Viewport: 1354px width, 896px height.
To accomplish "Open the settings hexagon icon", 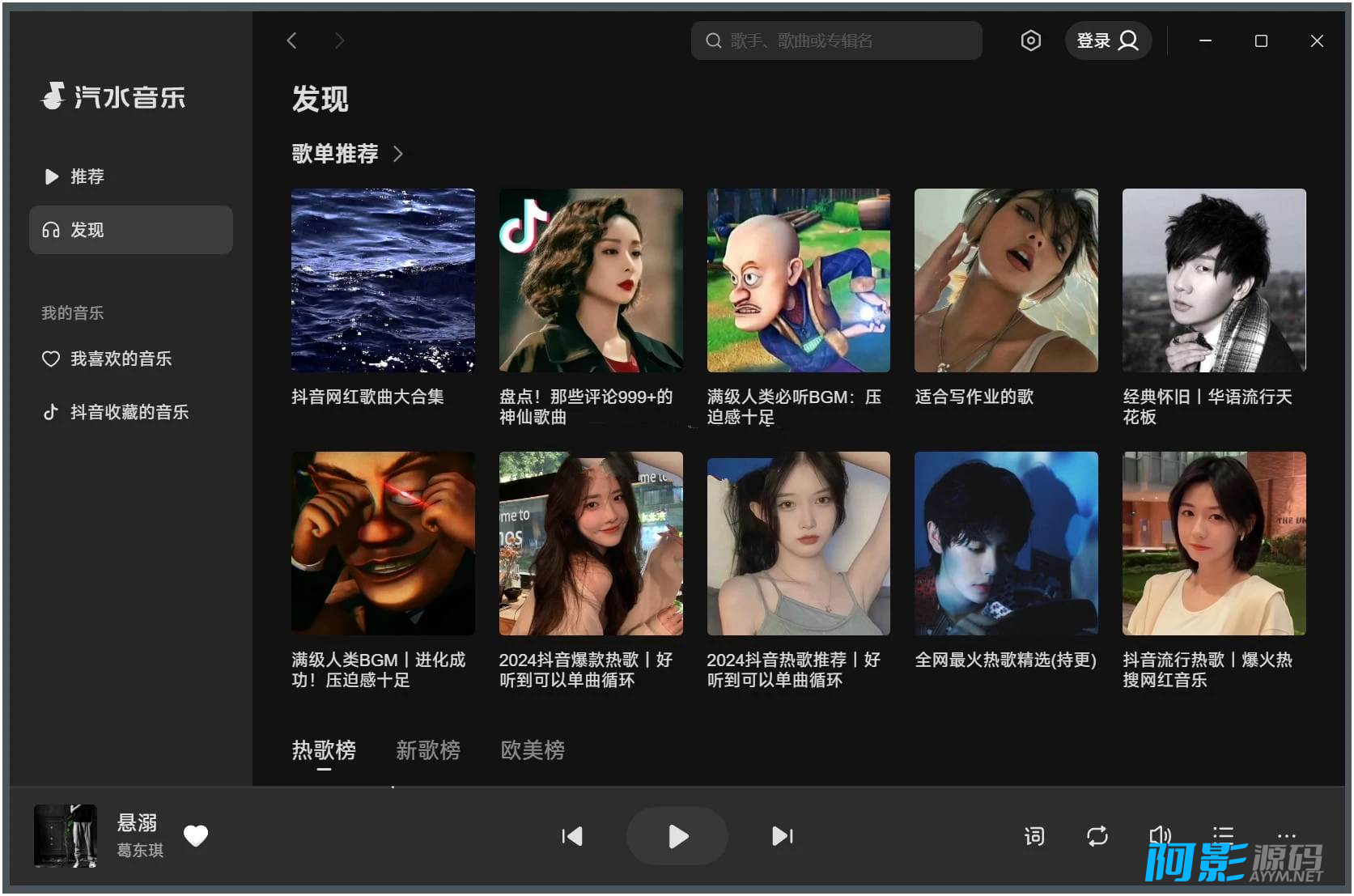I will (1030, 40).
